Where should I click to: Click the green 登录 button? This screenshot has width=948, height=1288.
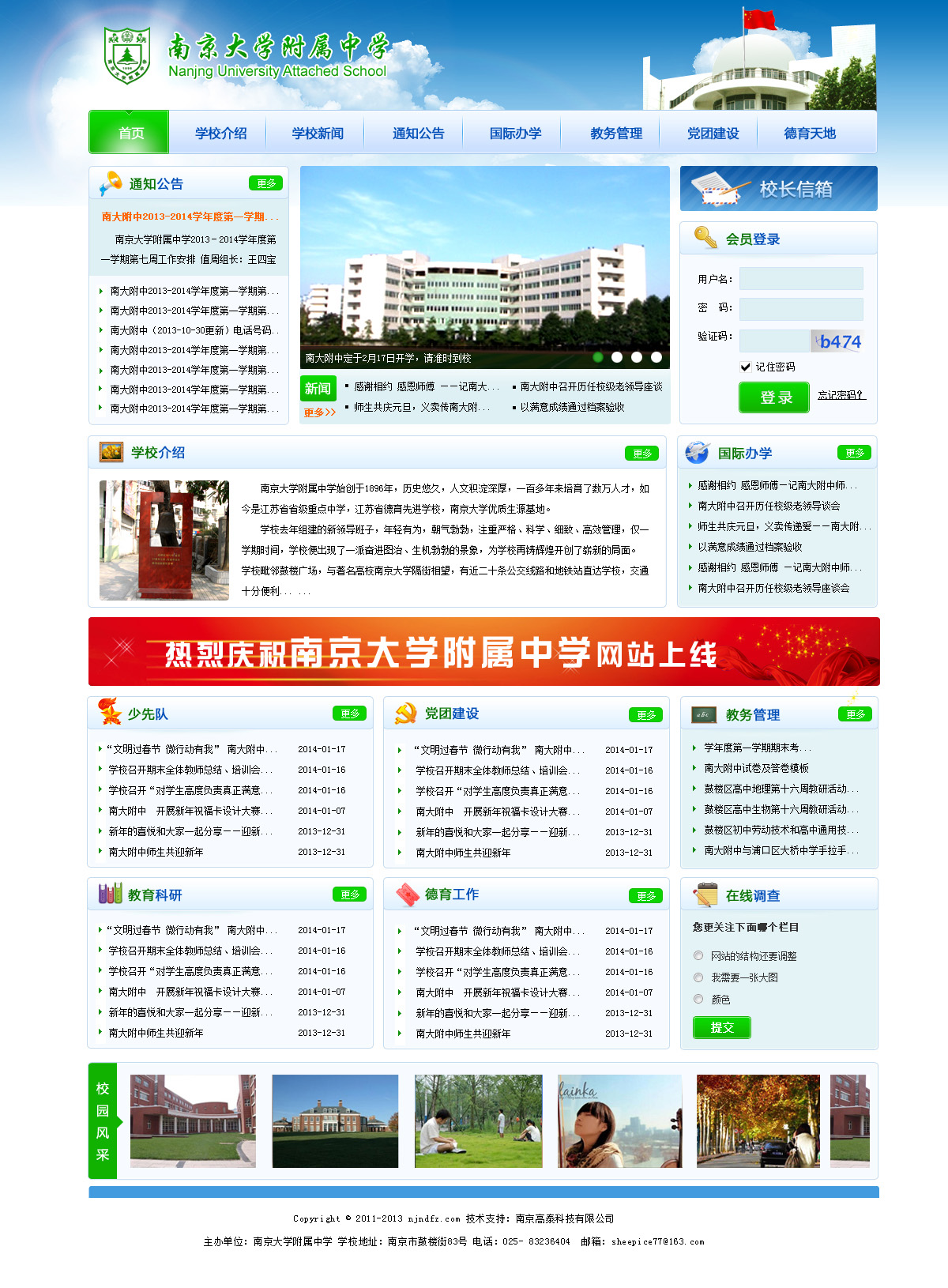coord(774,397)
